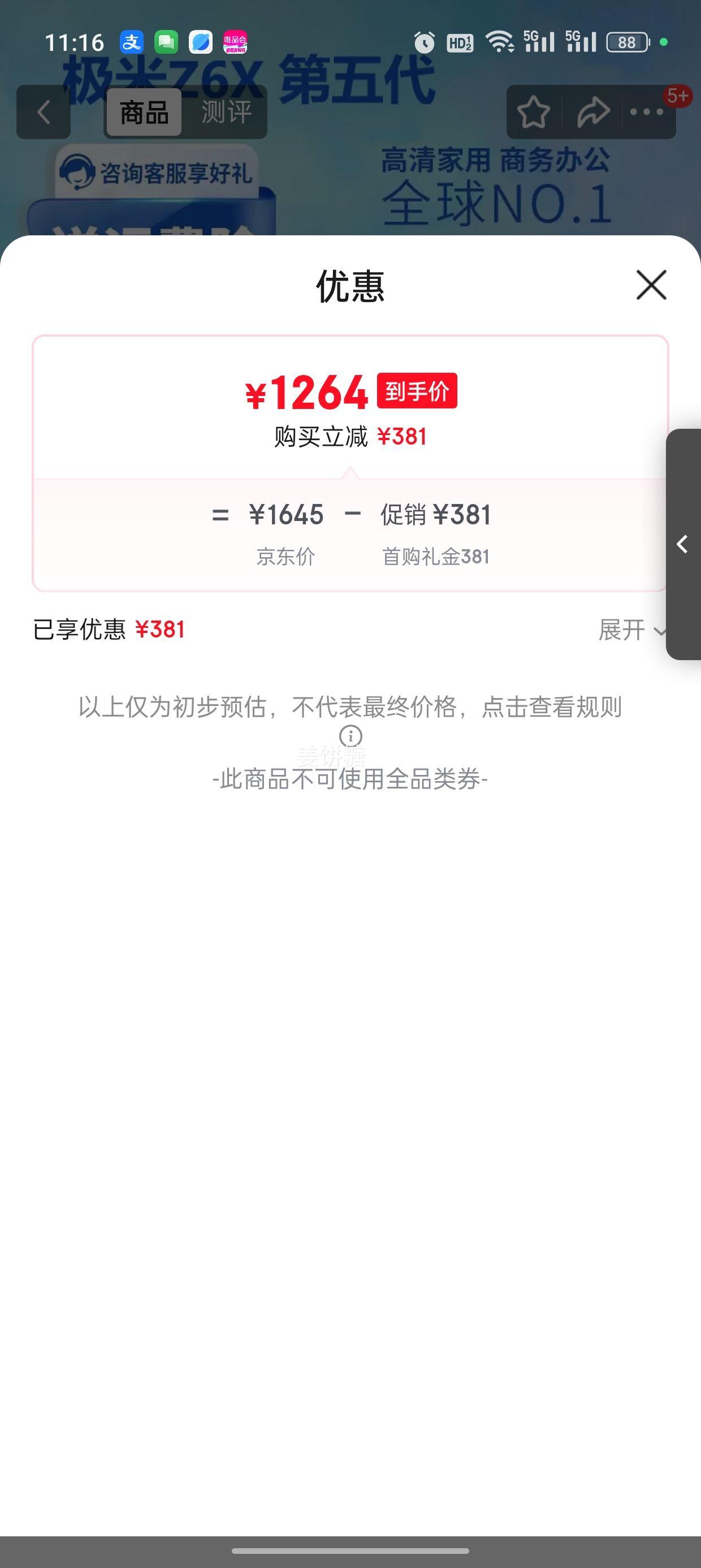Tap the Alipay icon in the status bar
This screenshot has width=701, height=1568.
click(131, 41)
